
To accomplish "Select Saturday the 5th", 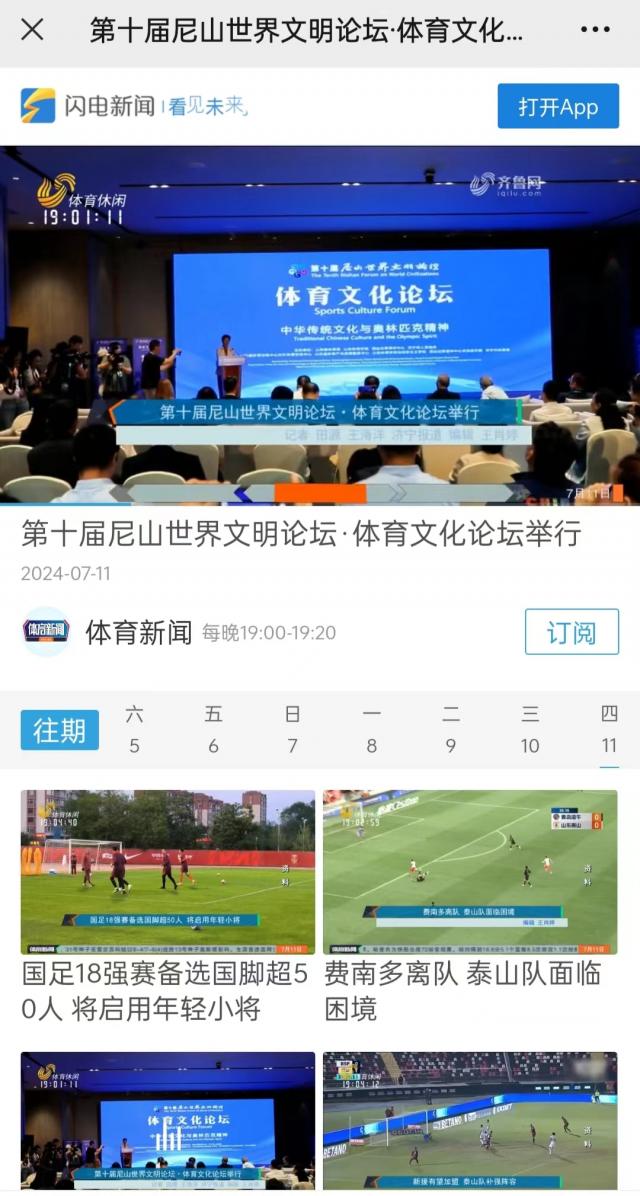I will pyautogui.click(x=134, y=730).
